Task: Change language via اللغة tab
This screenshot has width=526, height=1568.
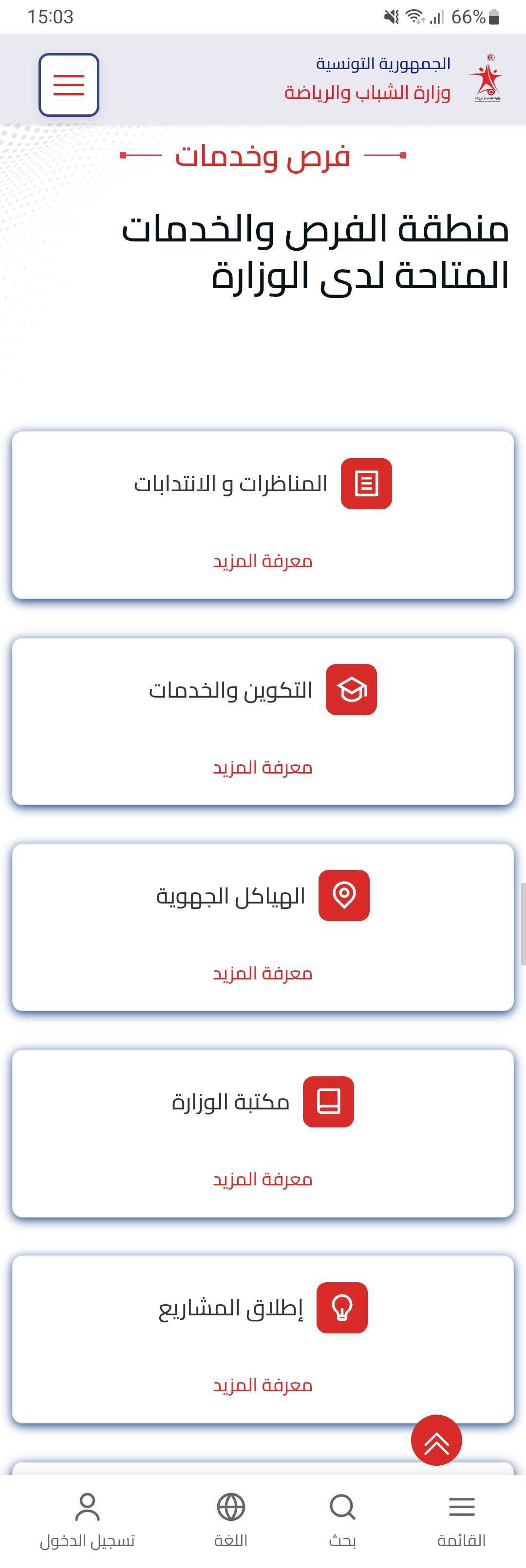Action: (231, 1519)
